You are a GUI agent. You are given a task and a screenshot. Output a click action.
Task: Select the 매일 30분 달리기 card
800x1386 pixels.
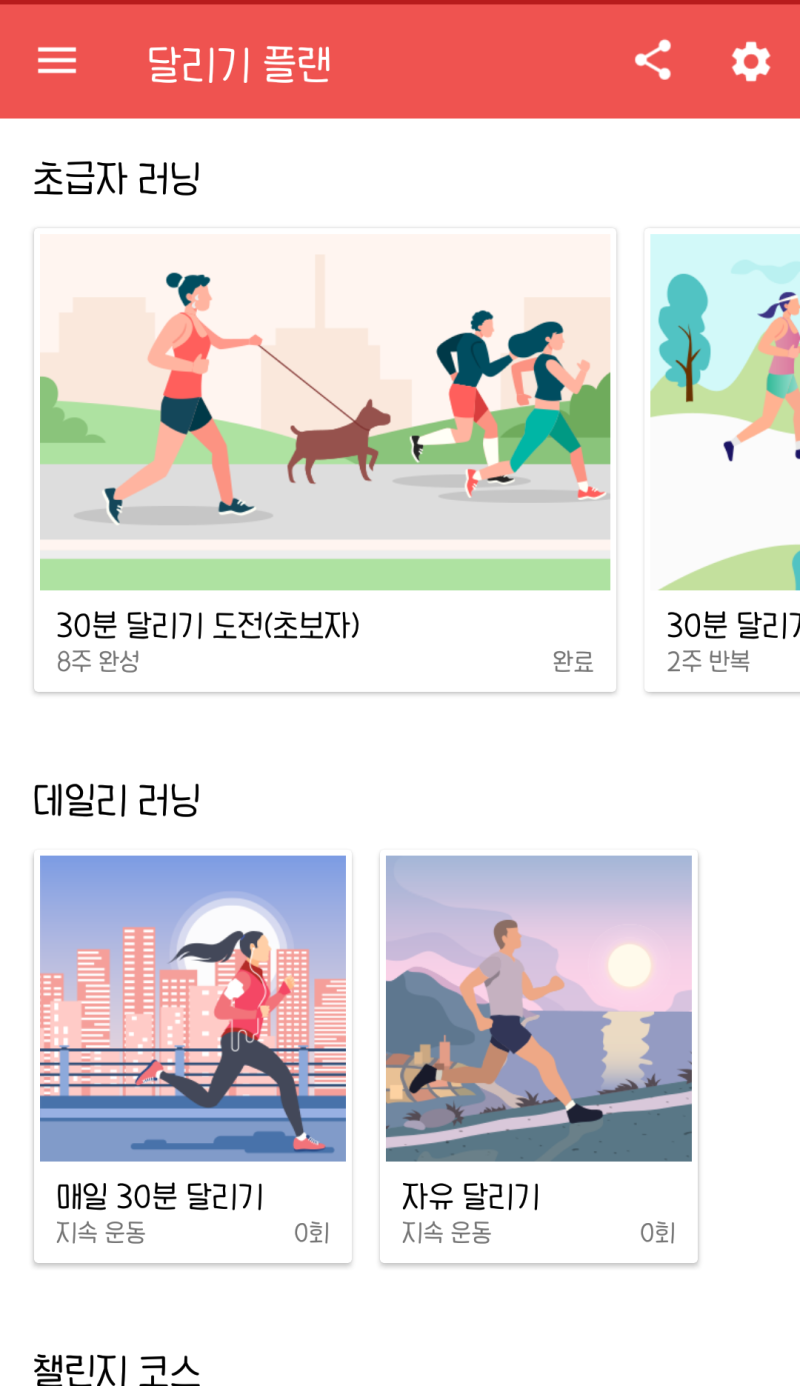tap(193, 1055)
